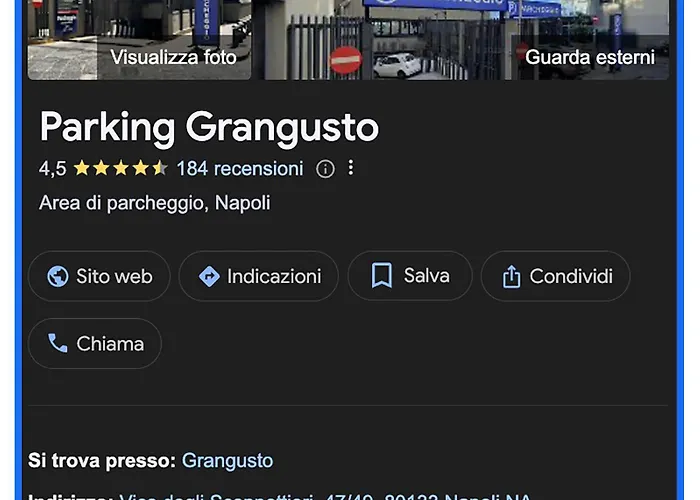The width and height of the screenshot is (700, 500).
Task: Tap the rating info icon
Action: coord(325,169)
